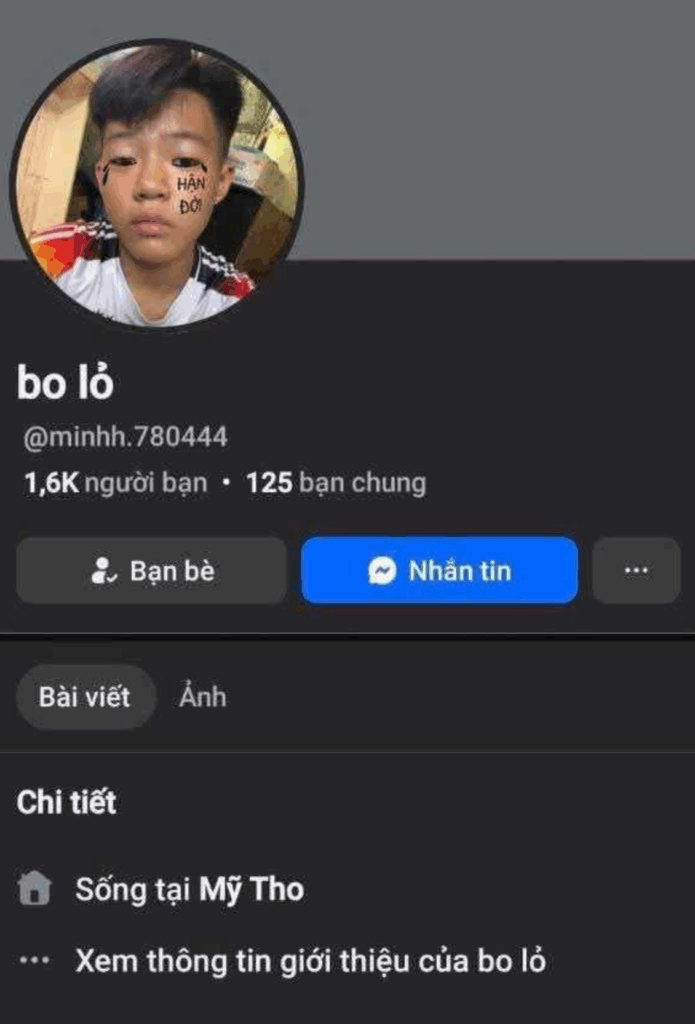Open the three-dot more options button
This screenshot has width=695, height=1024.
click(x=636, y=570)
